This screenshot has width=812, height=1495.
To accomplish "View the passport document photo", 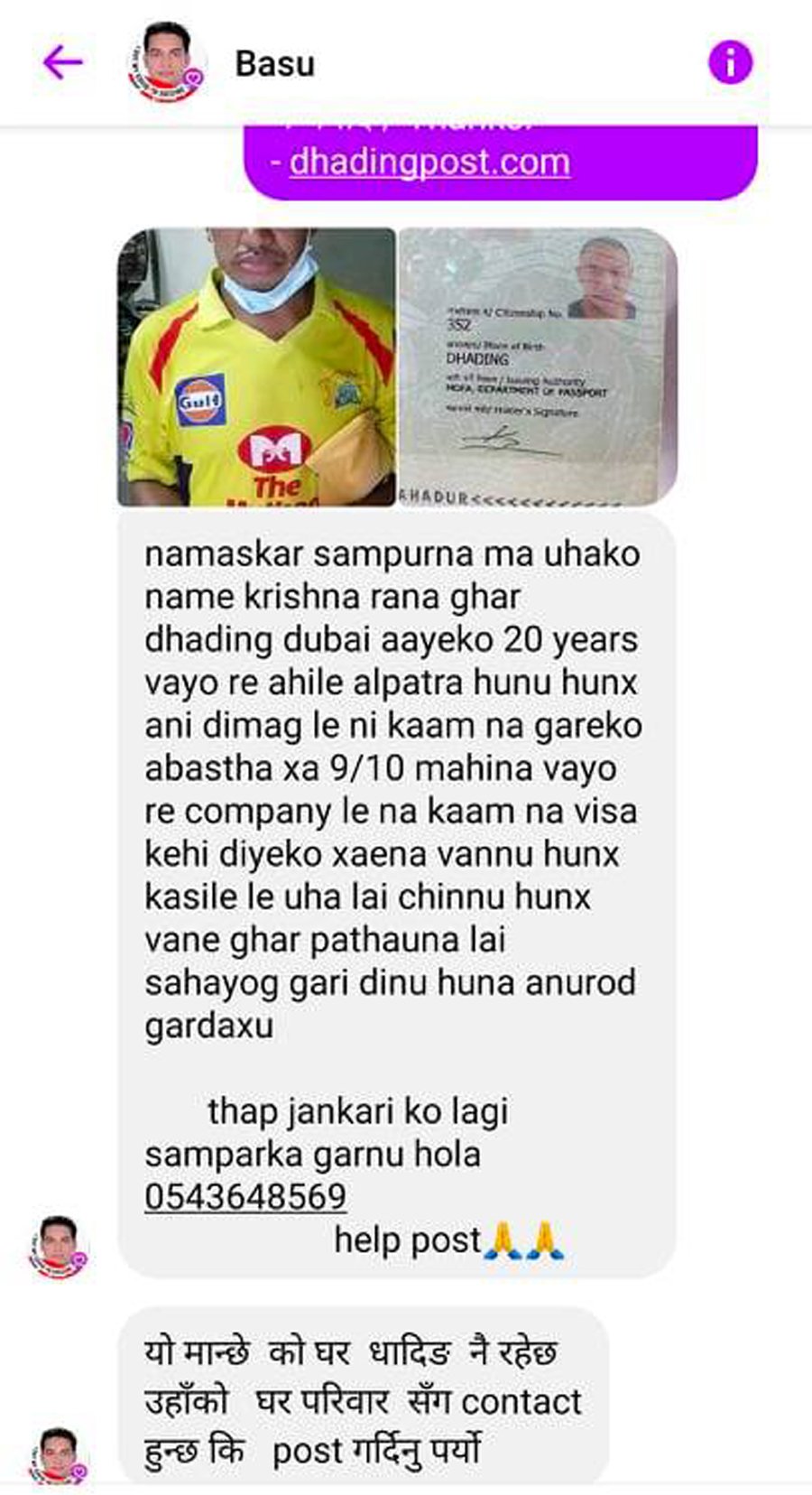I will click(x=538, y=367).
